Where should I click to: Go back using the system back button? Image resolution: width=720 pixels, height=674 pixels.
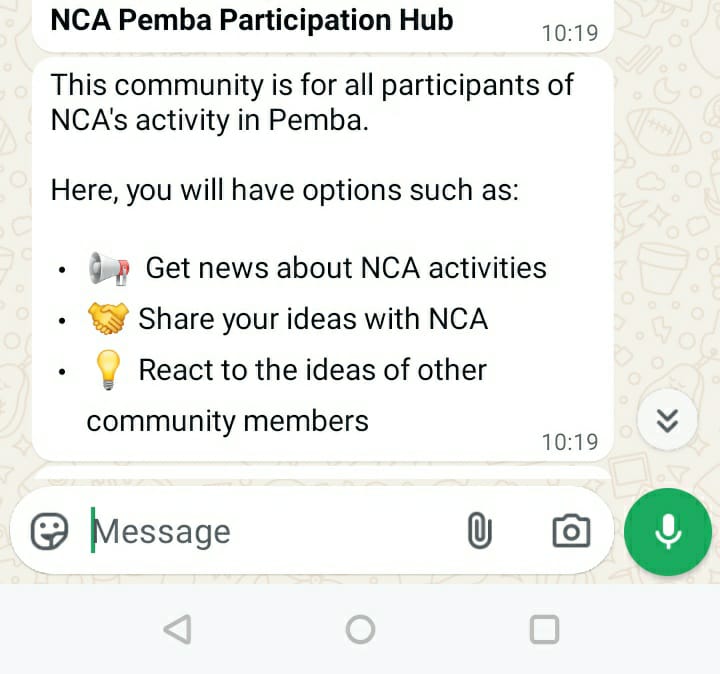177,629
